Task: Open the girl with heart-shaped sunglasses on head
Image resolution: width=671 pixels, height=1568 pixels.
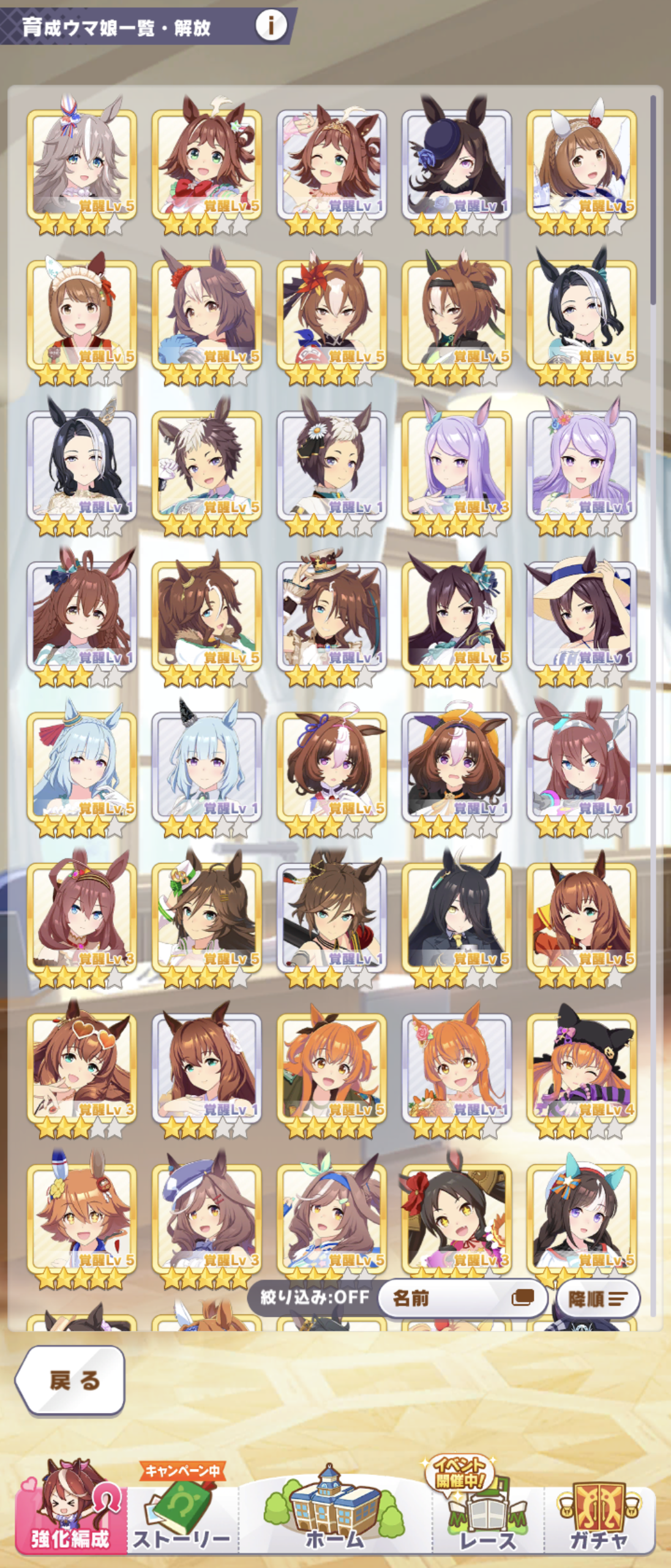Action: click(81, 1069)
